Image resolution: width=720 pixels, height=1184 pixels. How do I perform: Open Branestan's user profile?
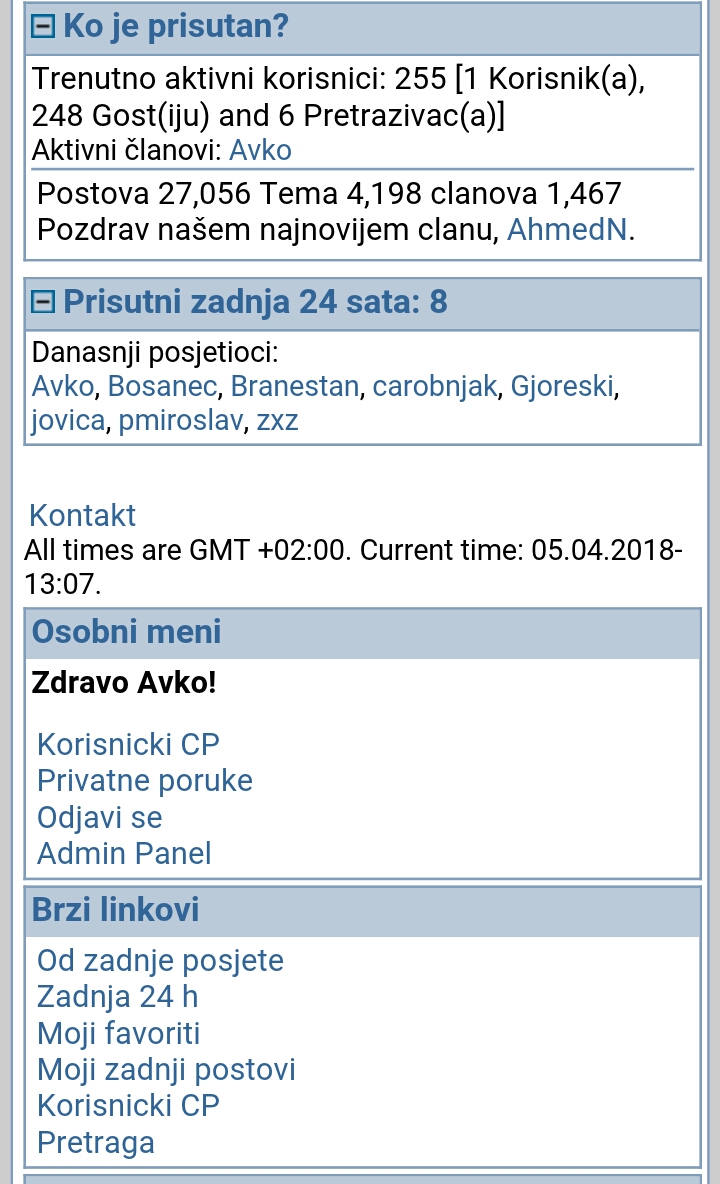(294, 386)
